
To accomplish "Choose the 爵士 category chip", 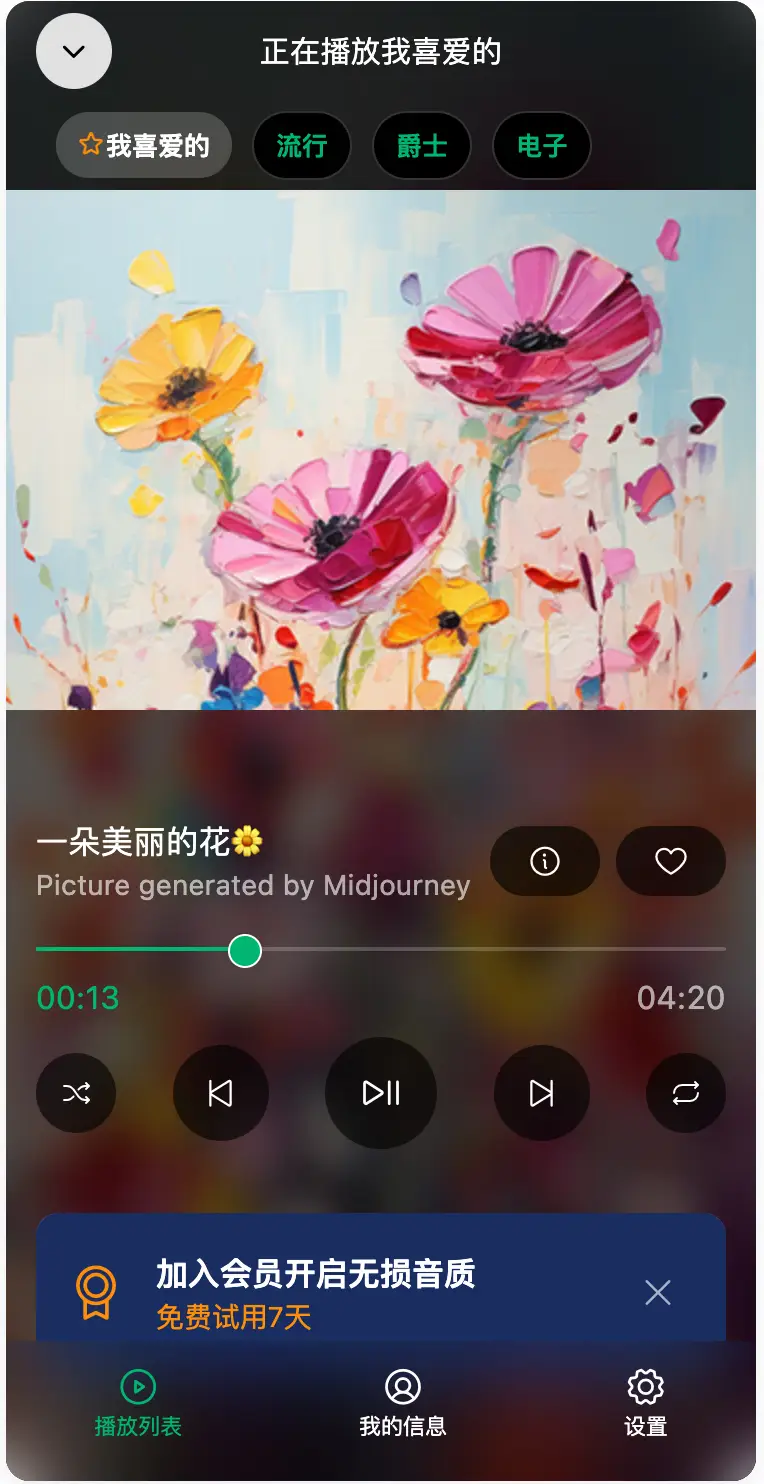I will [x=422, y=146].
